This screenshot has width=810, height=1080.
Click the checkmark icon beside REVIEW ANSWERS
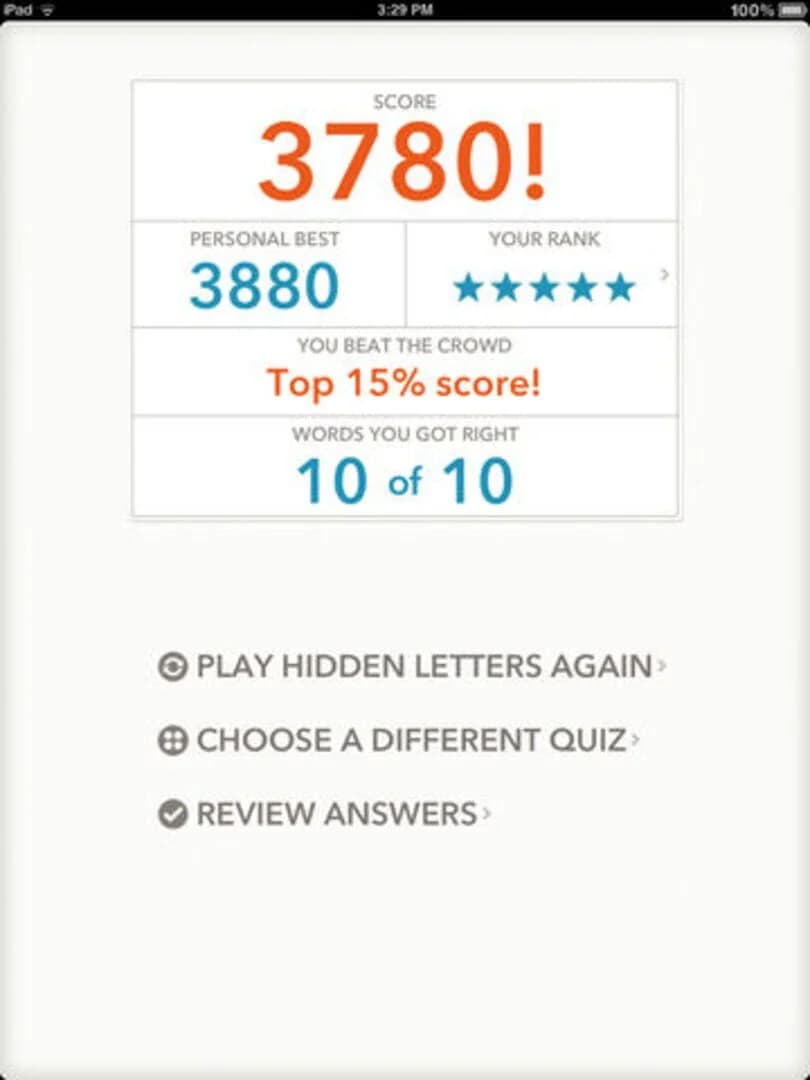coord(172,813)
